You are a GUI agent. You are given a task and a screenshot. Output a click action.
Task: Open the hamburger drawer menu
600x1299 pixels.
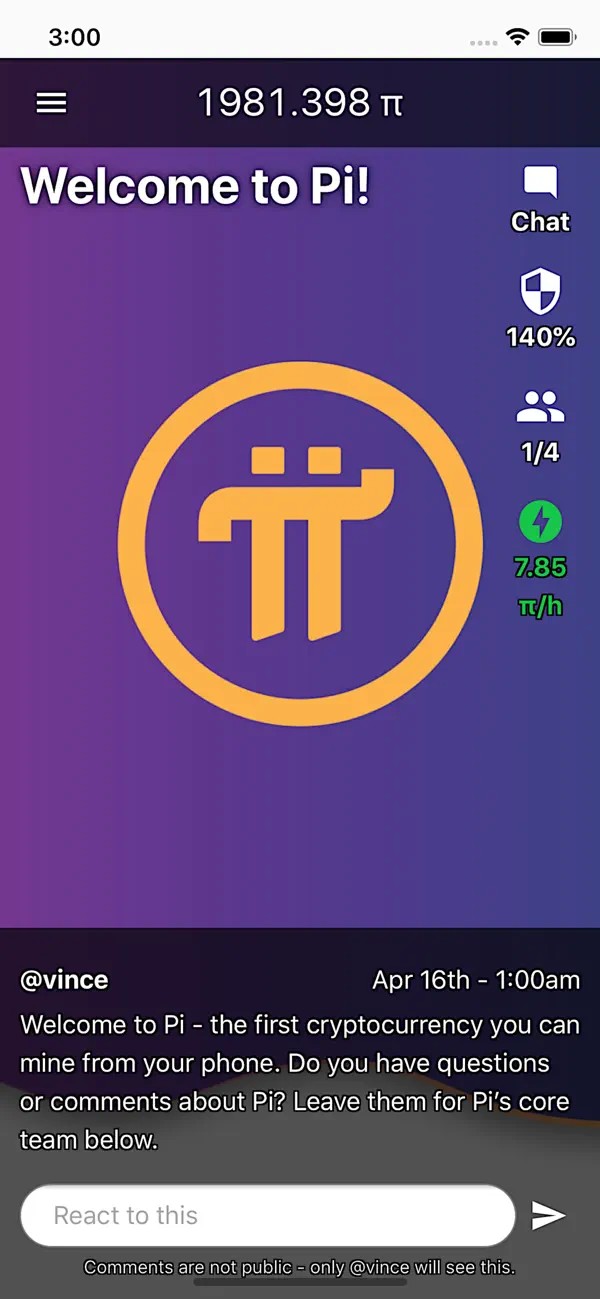tap(52, 103)
